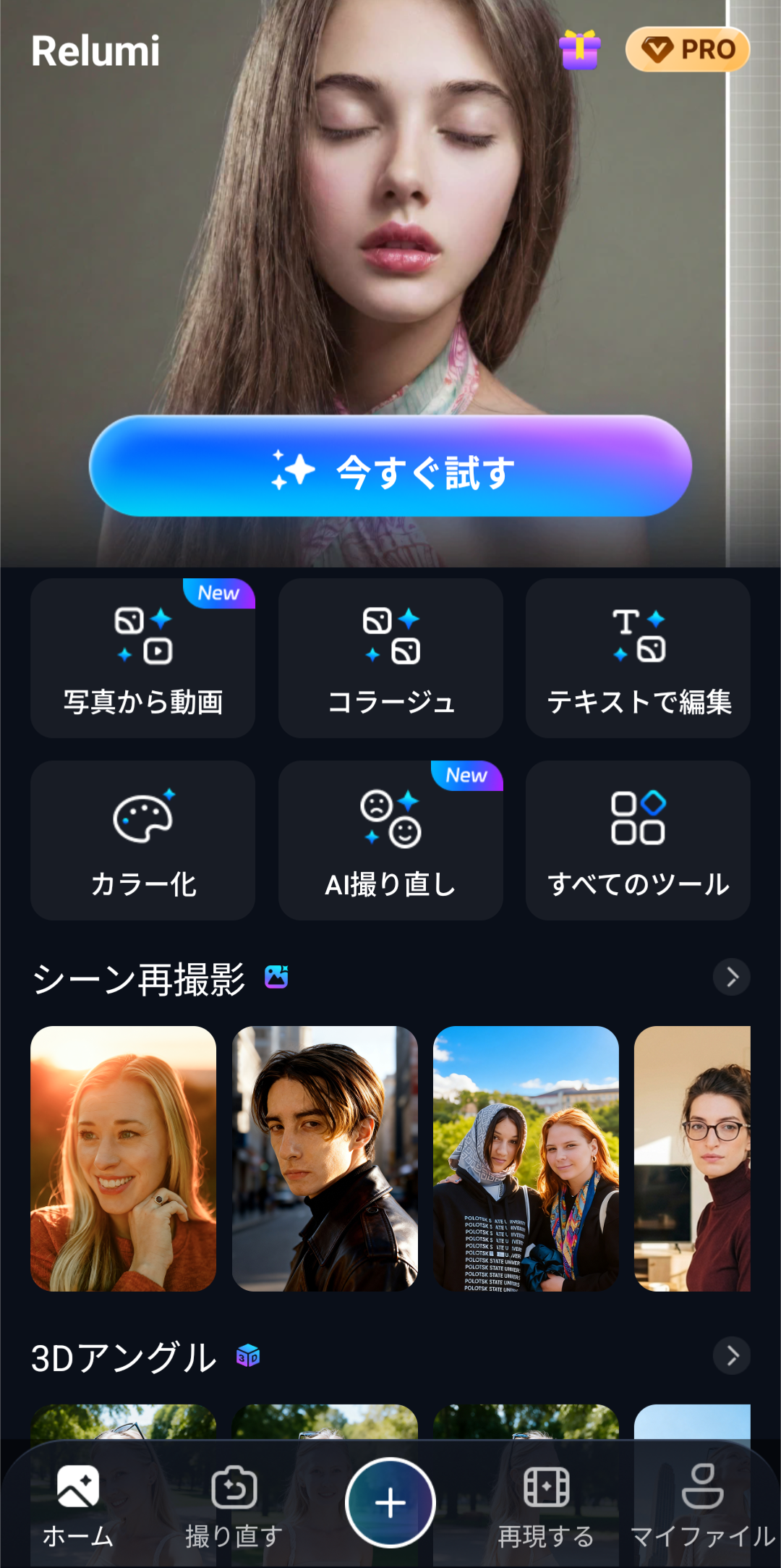Open the two women outdoors thumbnail

526,1158
